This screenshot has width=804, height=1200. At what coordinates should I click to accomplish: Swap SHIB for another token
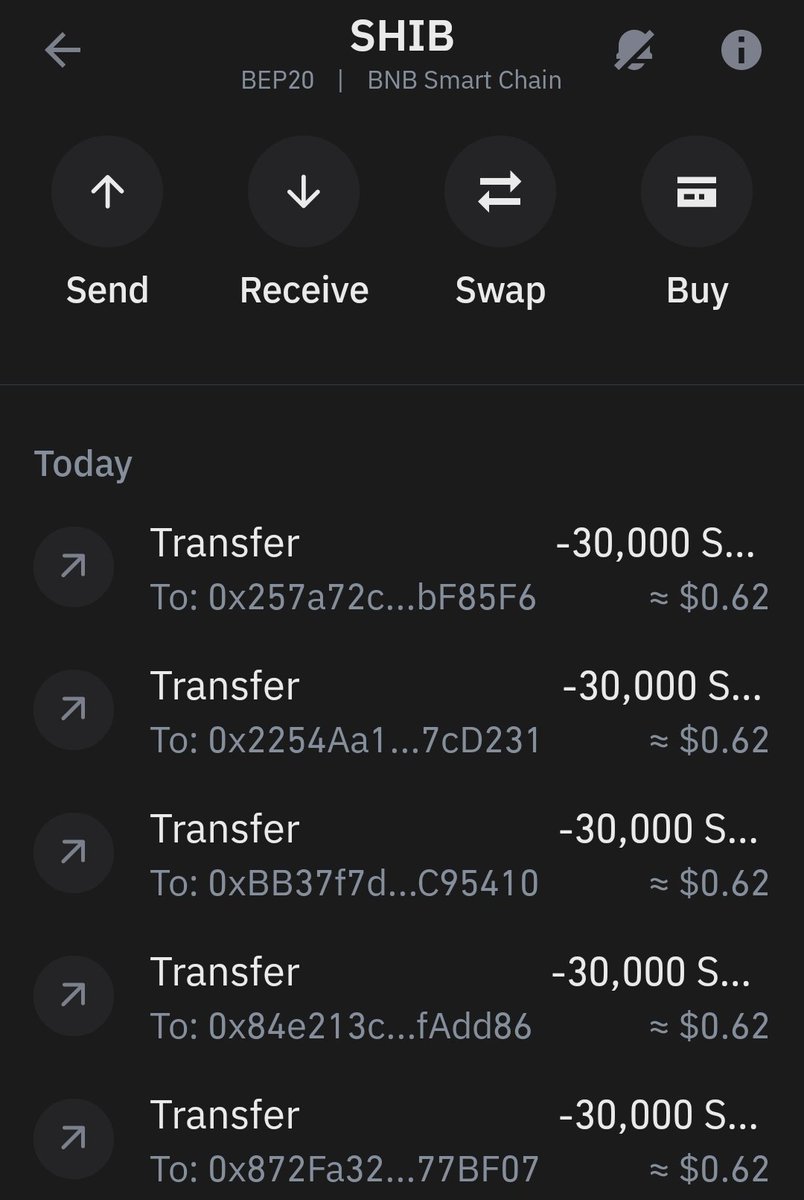click(x=500, y=193)
